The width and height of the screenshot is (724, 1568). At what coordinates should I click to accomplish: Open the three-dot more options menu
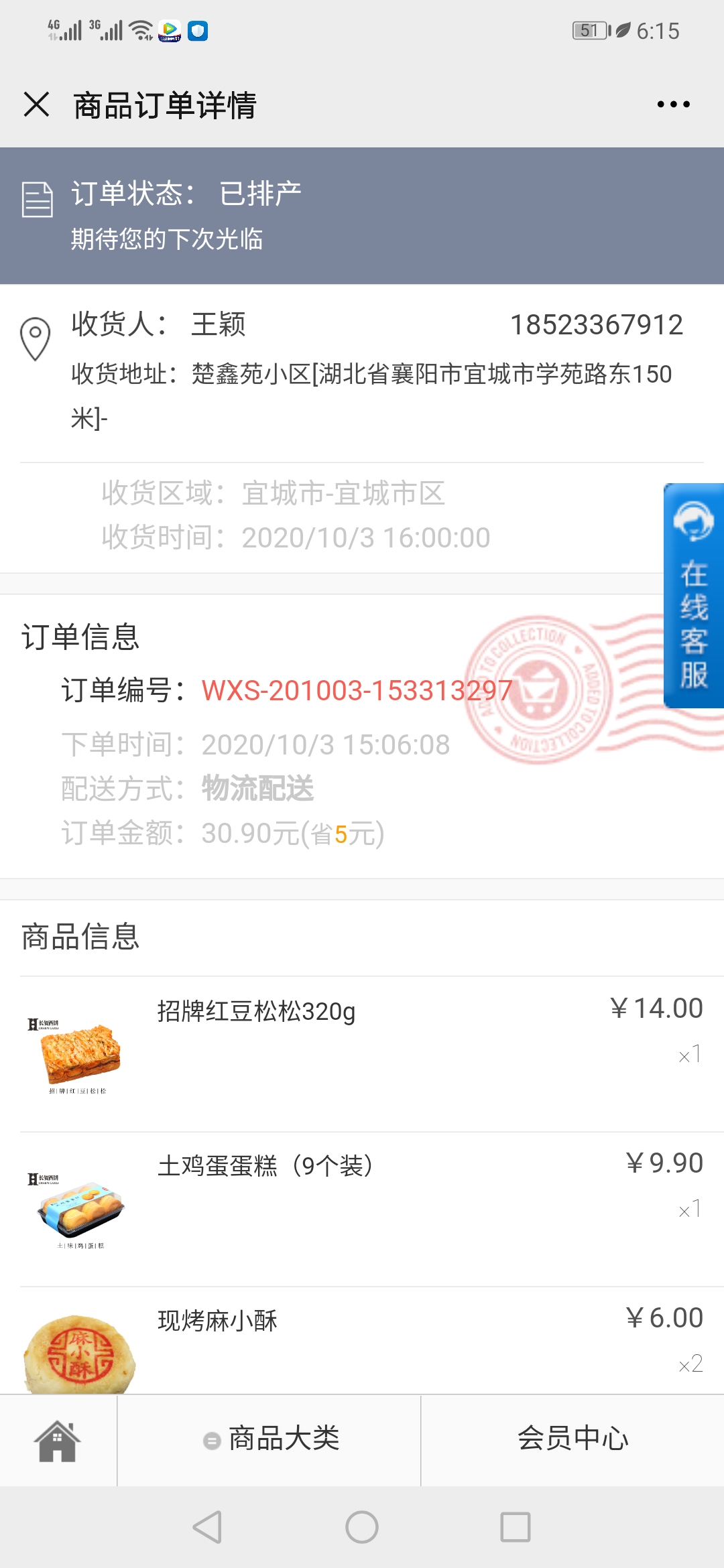(x=673, y=105)
